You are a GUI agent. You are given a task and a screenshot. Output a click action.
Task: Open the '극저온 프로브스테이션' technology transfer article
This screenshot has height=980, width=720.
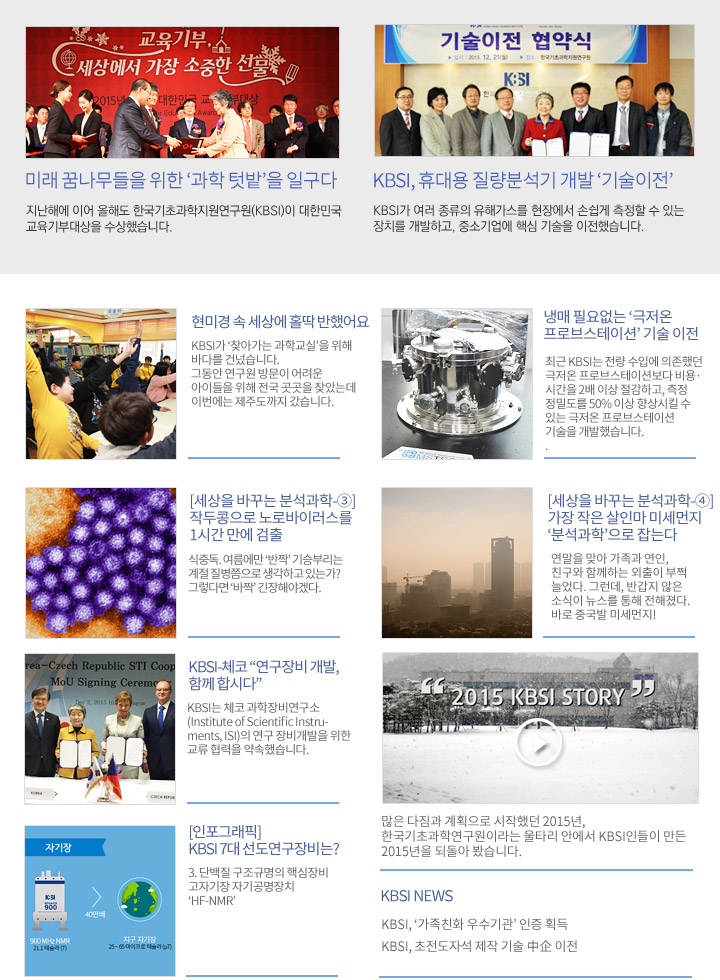tap(620, 324)
